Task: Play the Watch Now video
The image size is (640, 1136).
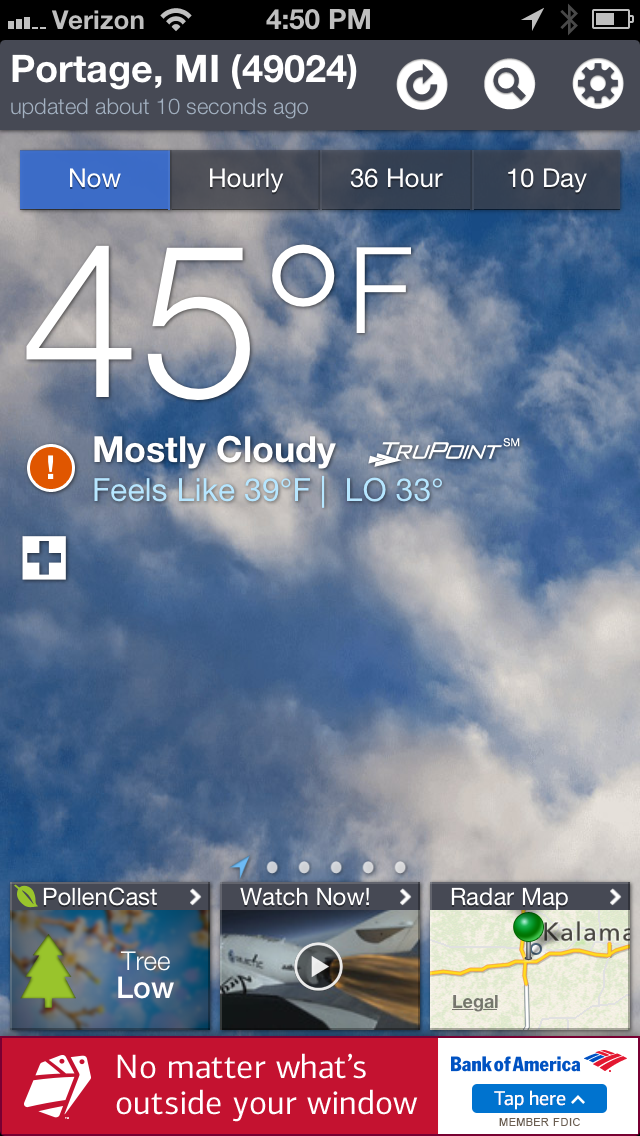Action: pos(319,965)
